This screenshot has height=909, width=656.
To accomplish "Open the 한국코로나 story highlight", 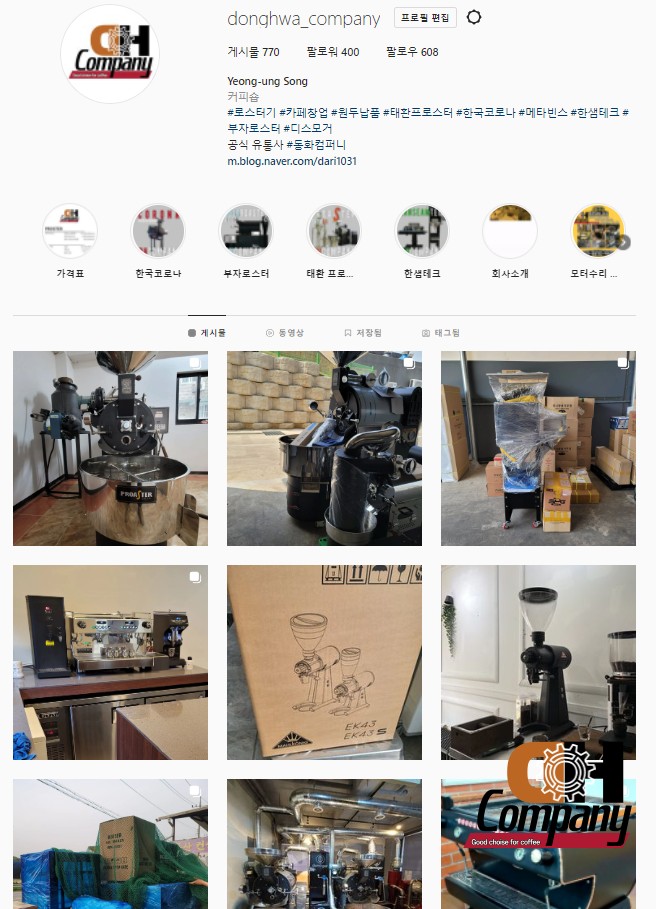I will 158,231.
